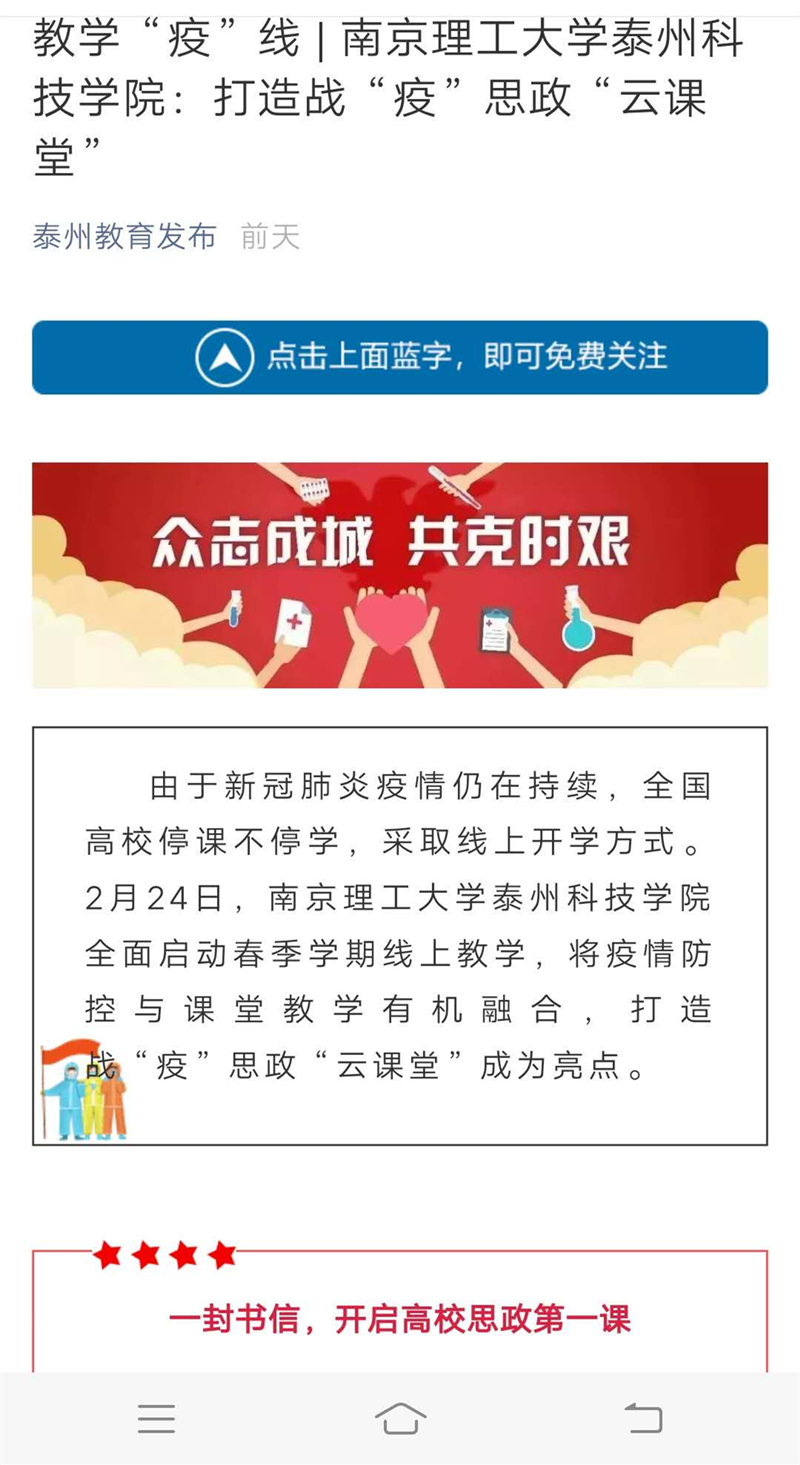Open the 泰州教育发布 account link

pos(124,237)
